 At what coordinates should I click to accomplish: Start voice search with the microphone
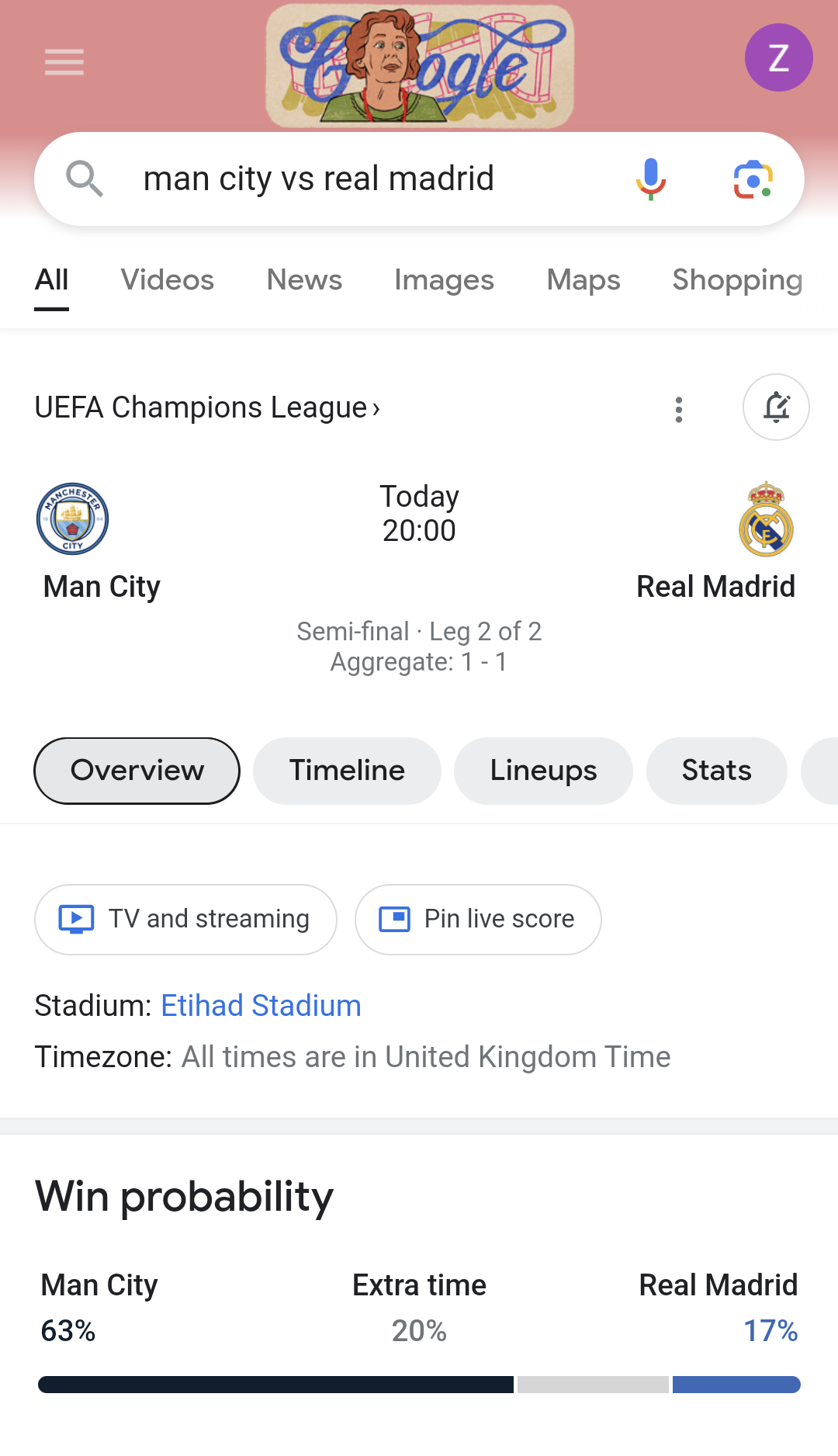click(x=650, y=179)
